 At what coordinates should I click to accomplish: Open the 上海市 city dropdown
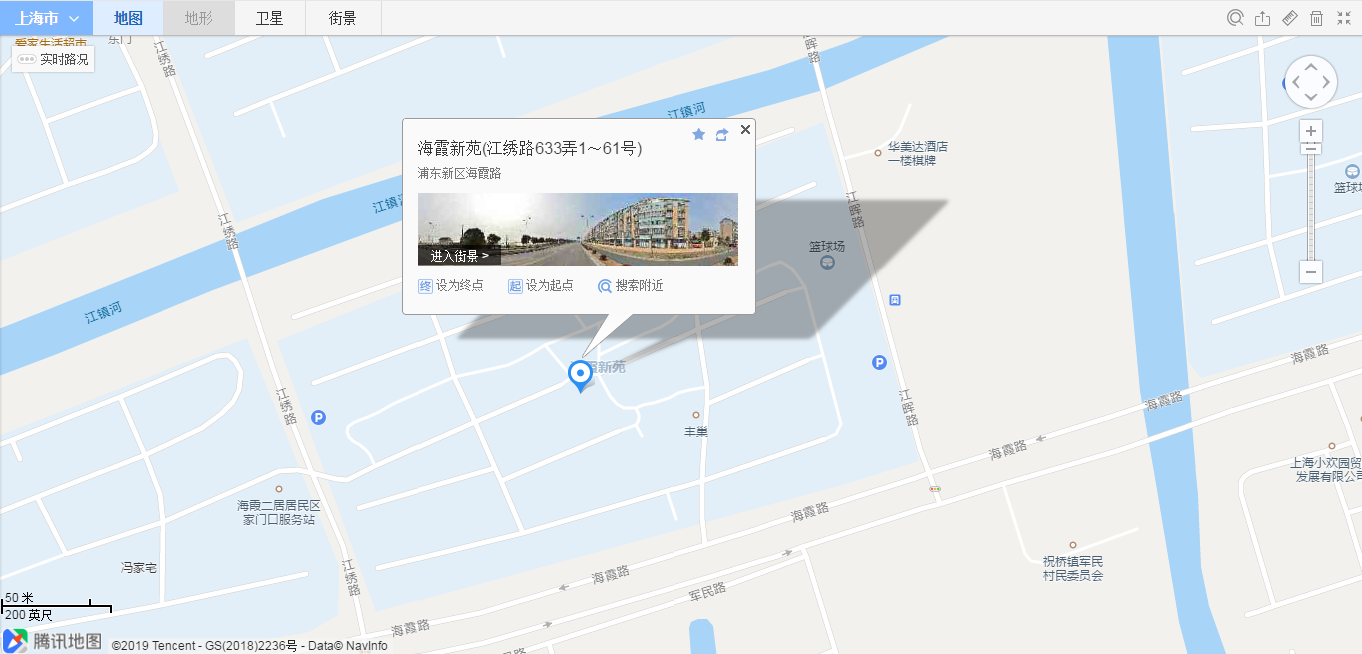pyautogui.click(x=46, y=18)
